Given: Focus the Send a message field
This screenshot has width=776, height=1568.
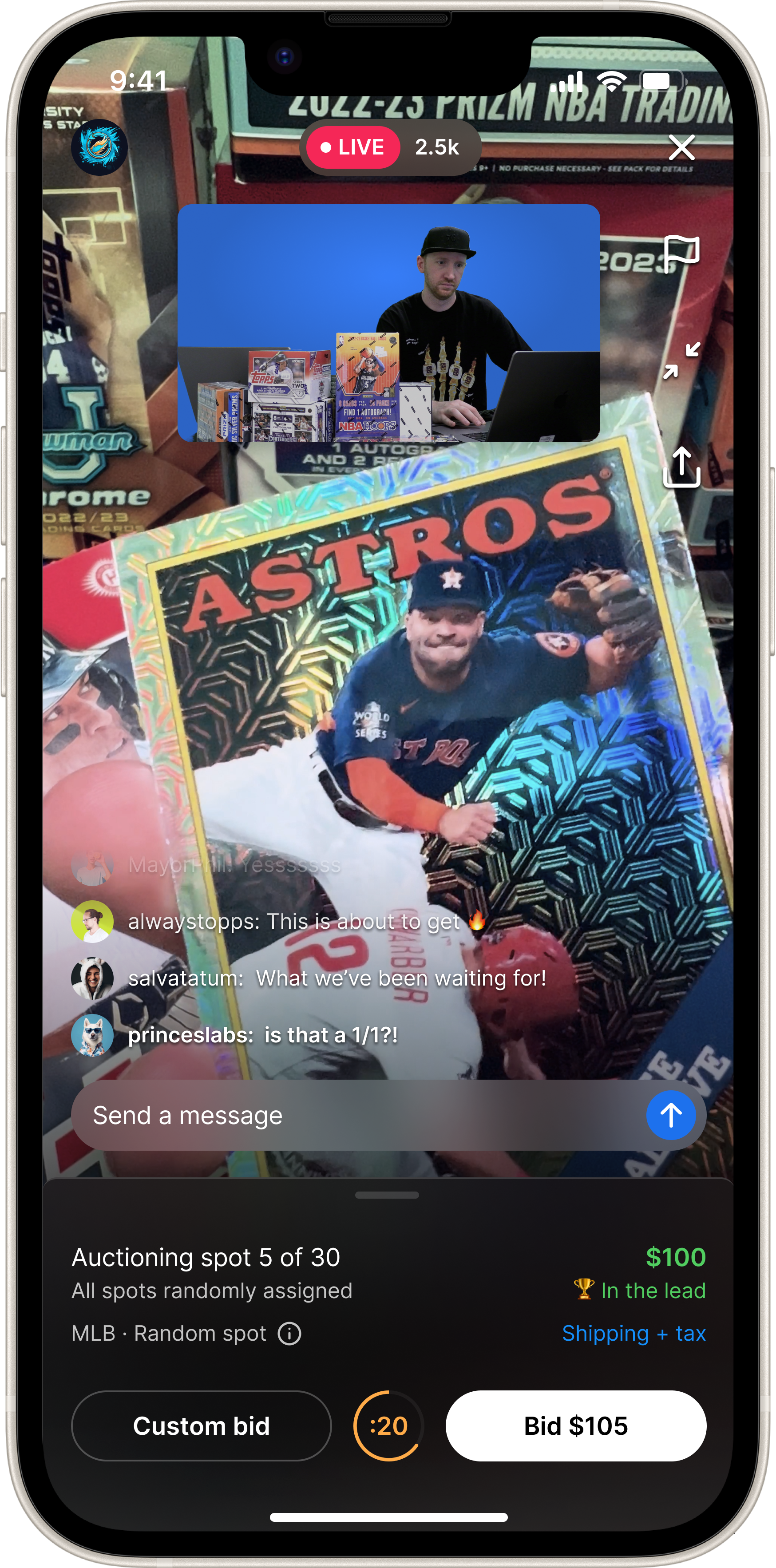Looking at the screenshot, I should (353, 1115).
